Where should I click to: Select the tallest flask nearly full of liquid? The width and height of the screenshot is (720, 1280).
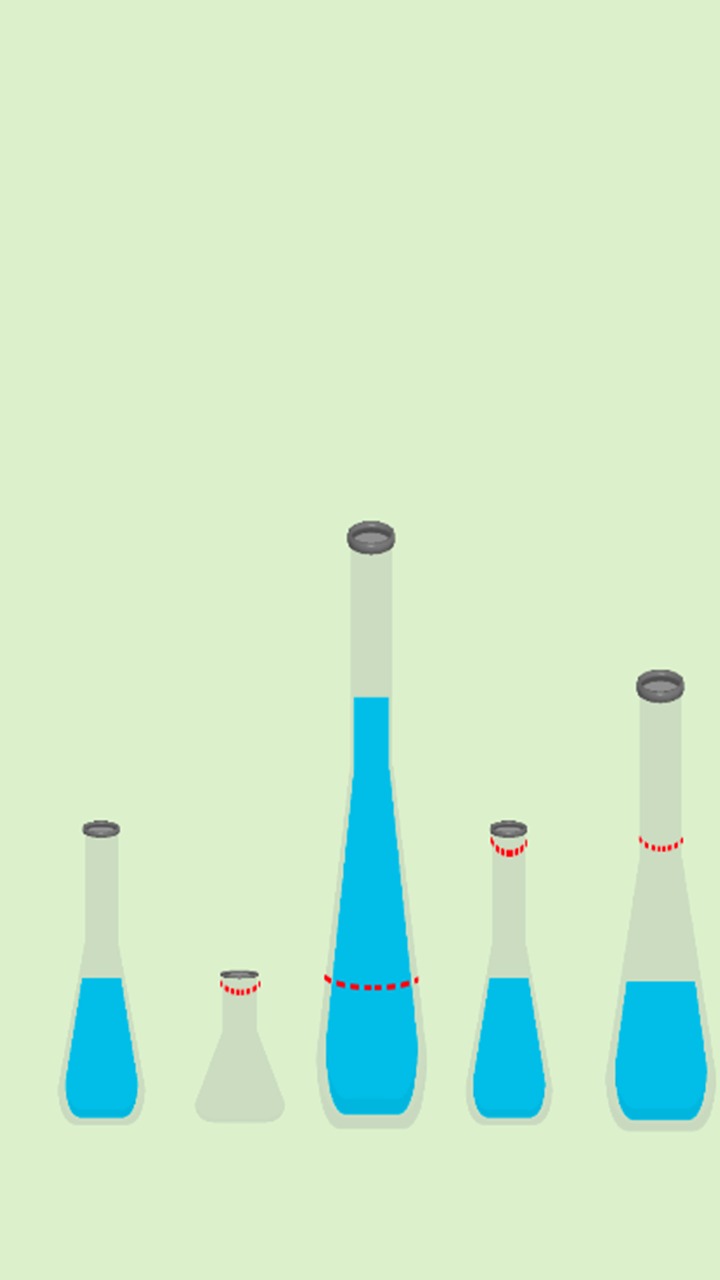371,900
